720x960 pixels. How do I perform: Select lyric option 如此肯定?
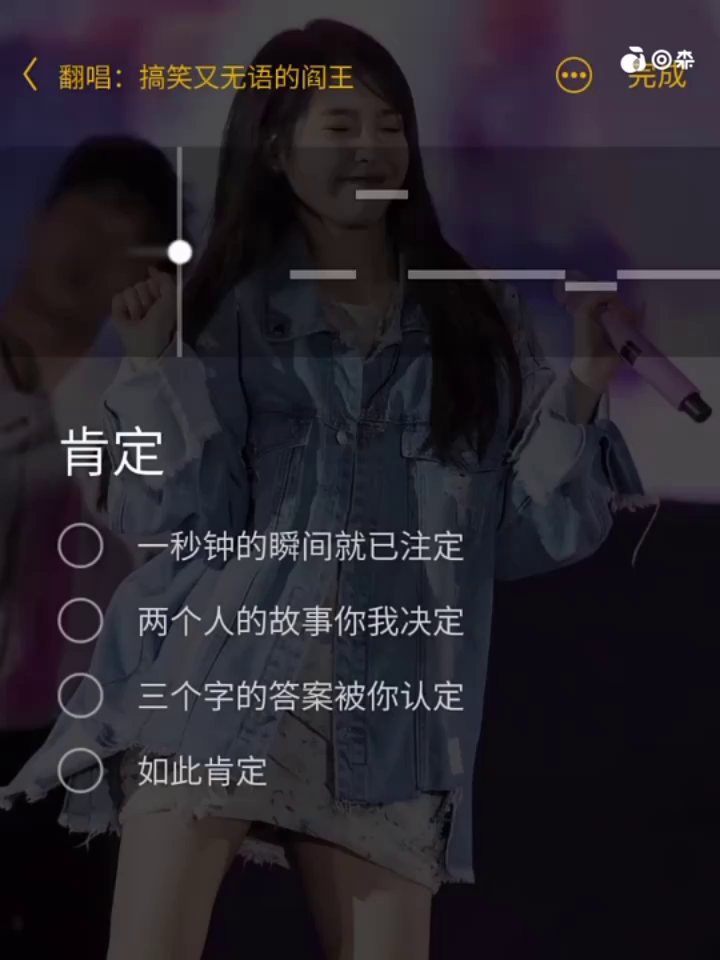pos(81,771)
